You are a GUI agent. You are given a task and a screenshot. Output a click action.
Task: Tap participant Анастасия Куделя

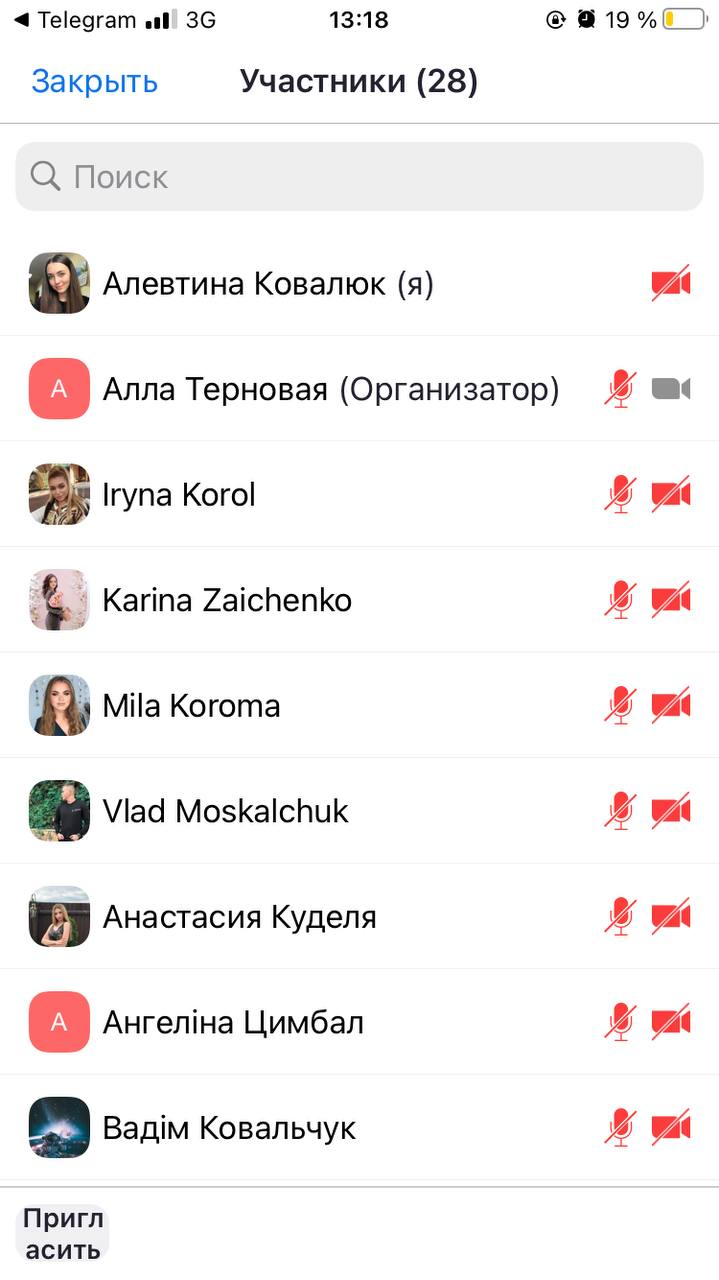[x=239, y=917]
